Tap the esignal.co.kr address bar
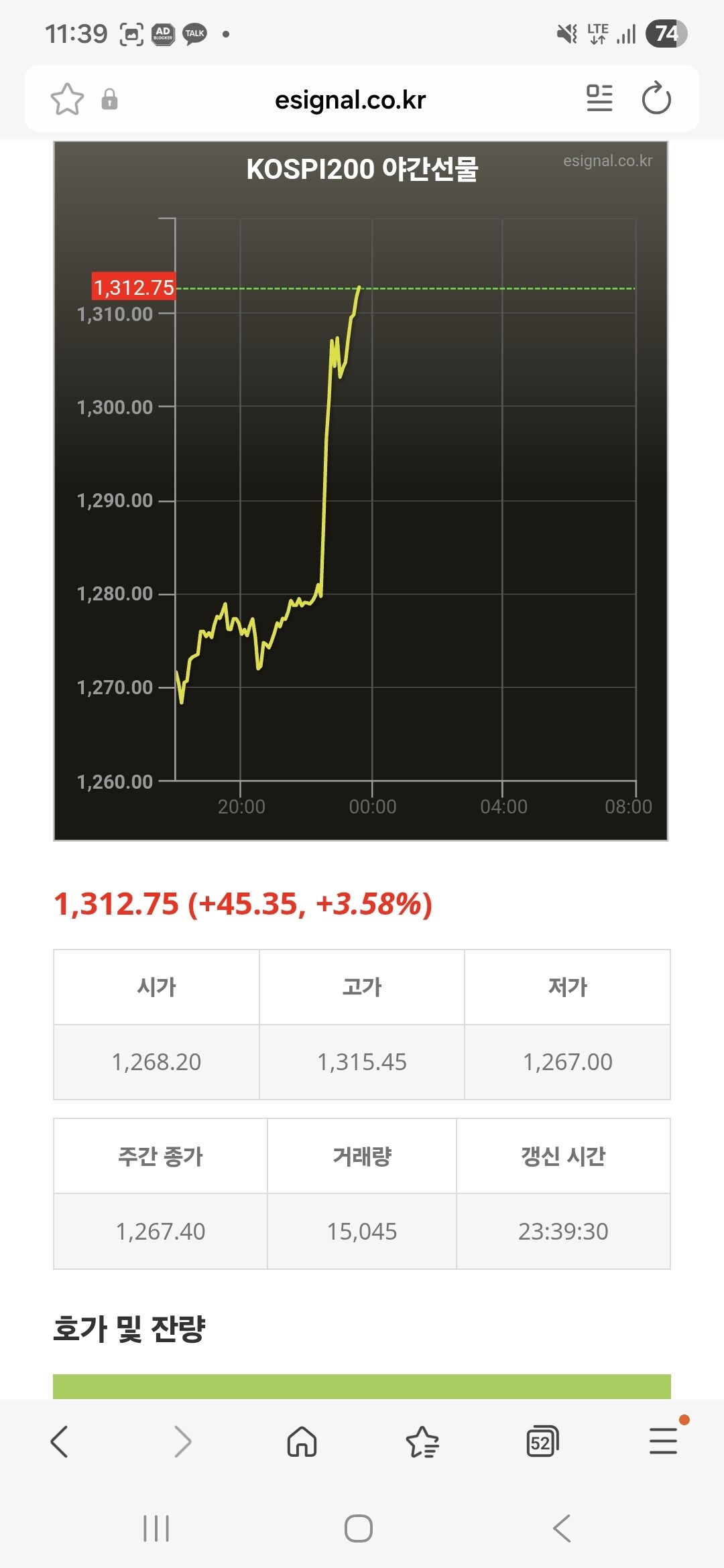This screenshot has width=724, height=1568. [350, 99]
